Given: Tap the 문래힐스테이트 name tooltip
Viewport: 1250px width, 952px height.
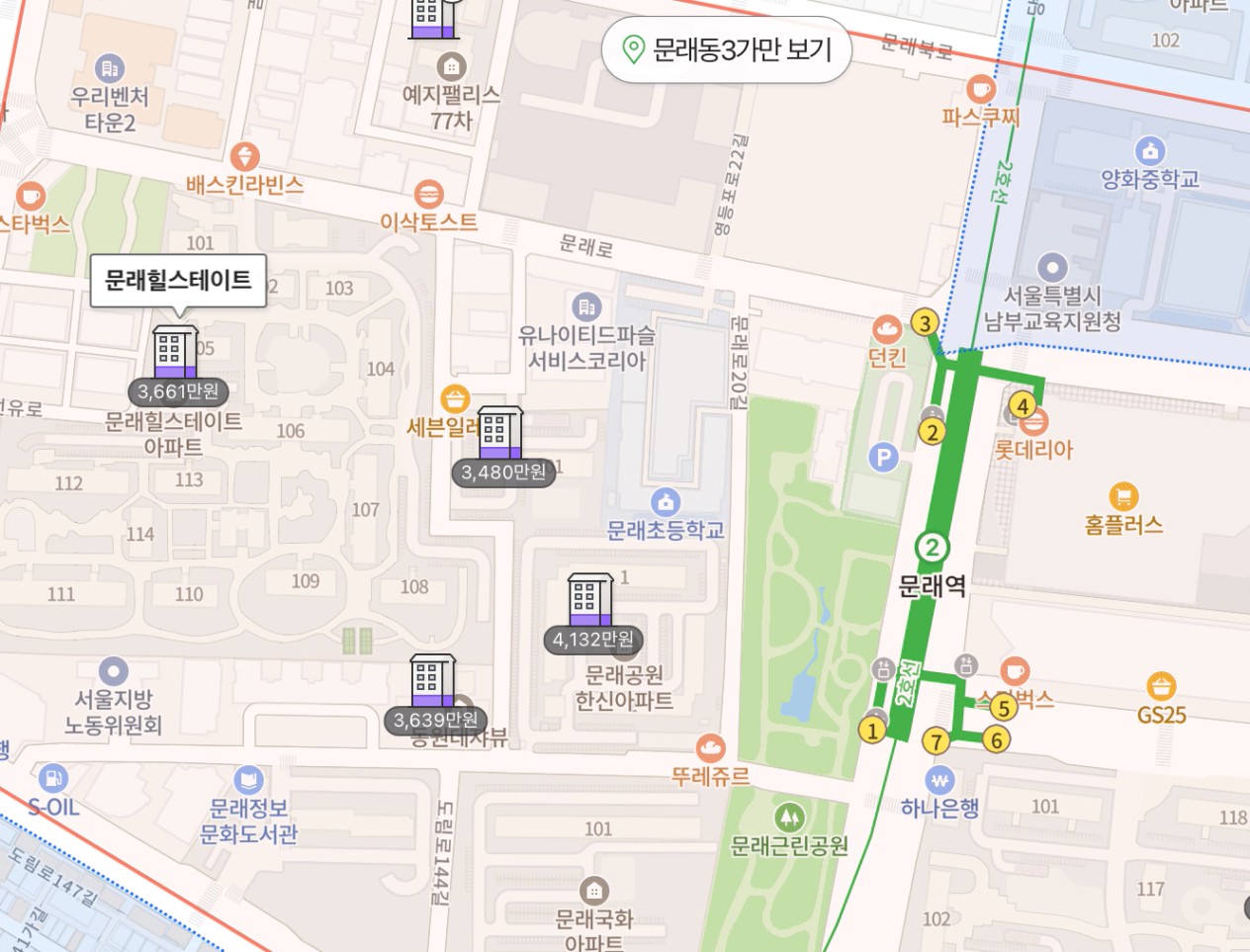Looking at the screenshot, I should pyautogui.click(x=178, y=281).
